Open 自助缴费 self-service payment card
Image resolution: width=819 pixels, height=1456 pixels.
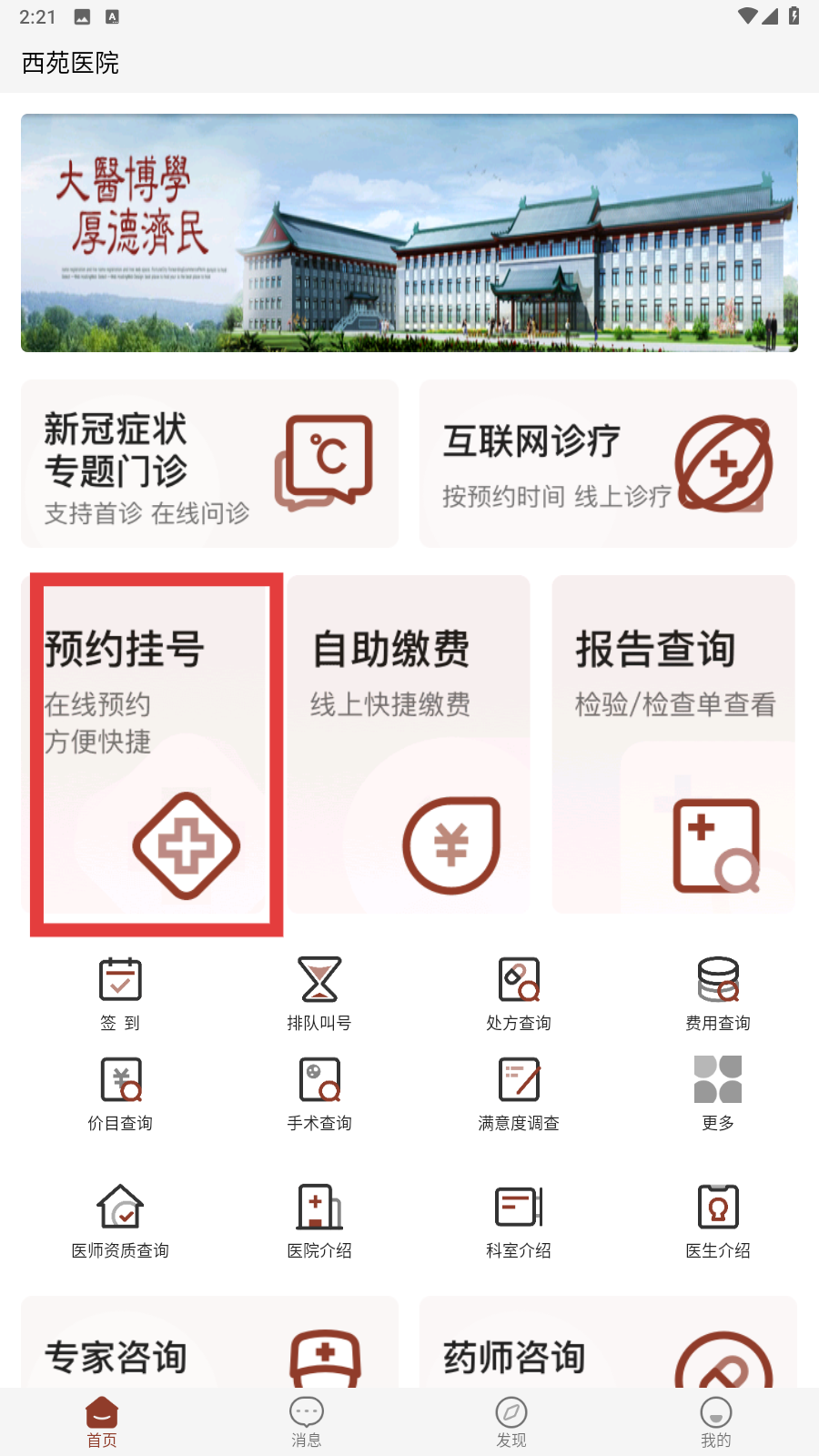tap(409, 744)
